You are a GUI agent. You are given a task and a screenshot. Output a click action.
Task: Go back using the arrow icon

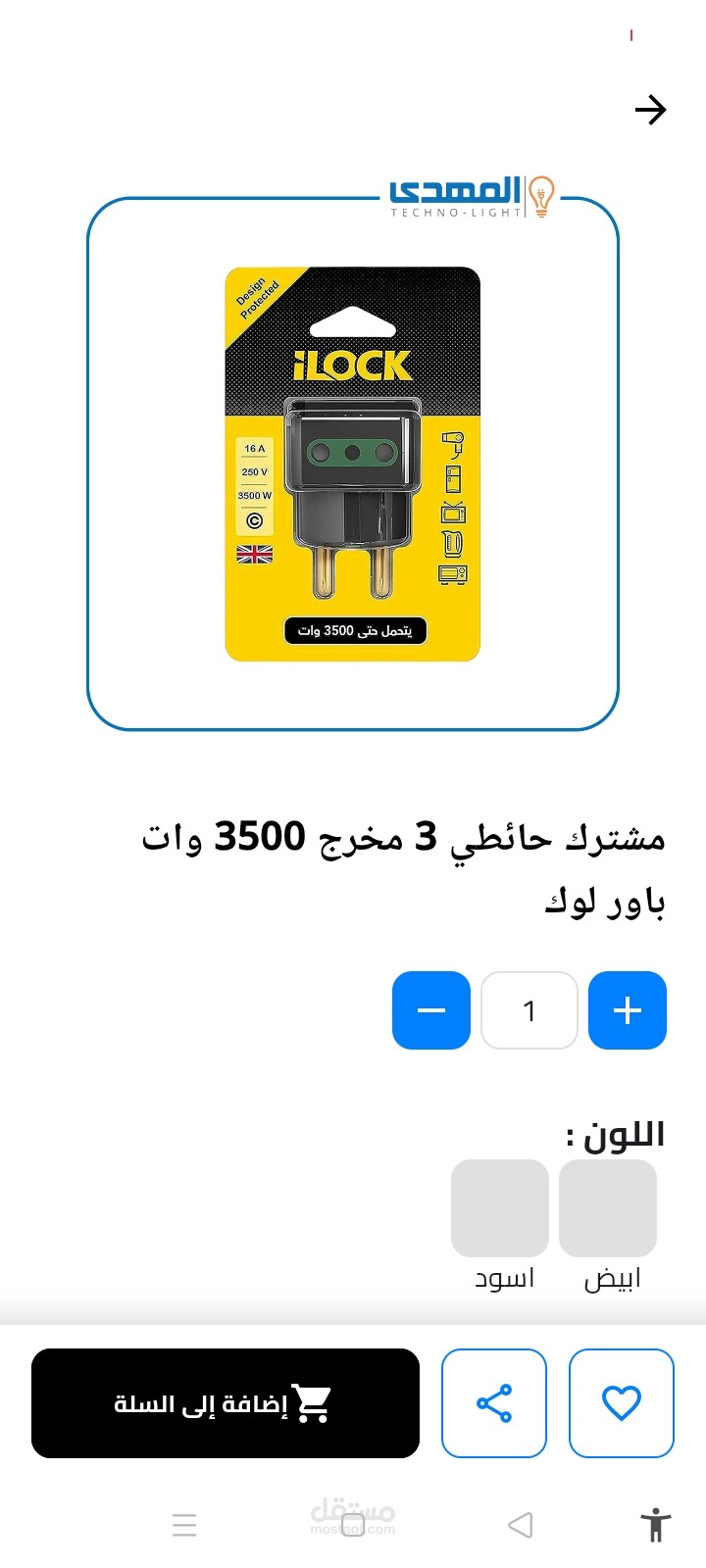[x=650, y=110]
